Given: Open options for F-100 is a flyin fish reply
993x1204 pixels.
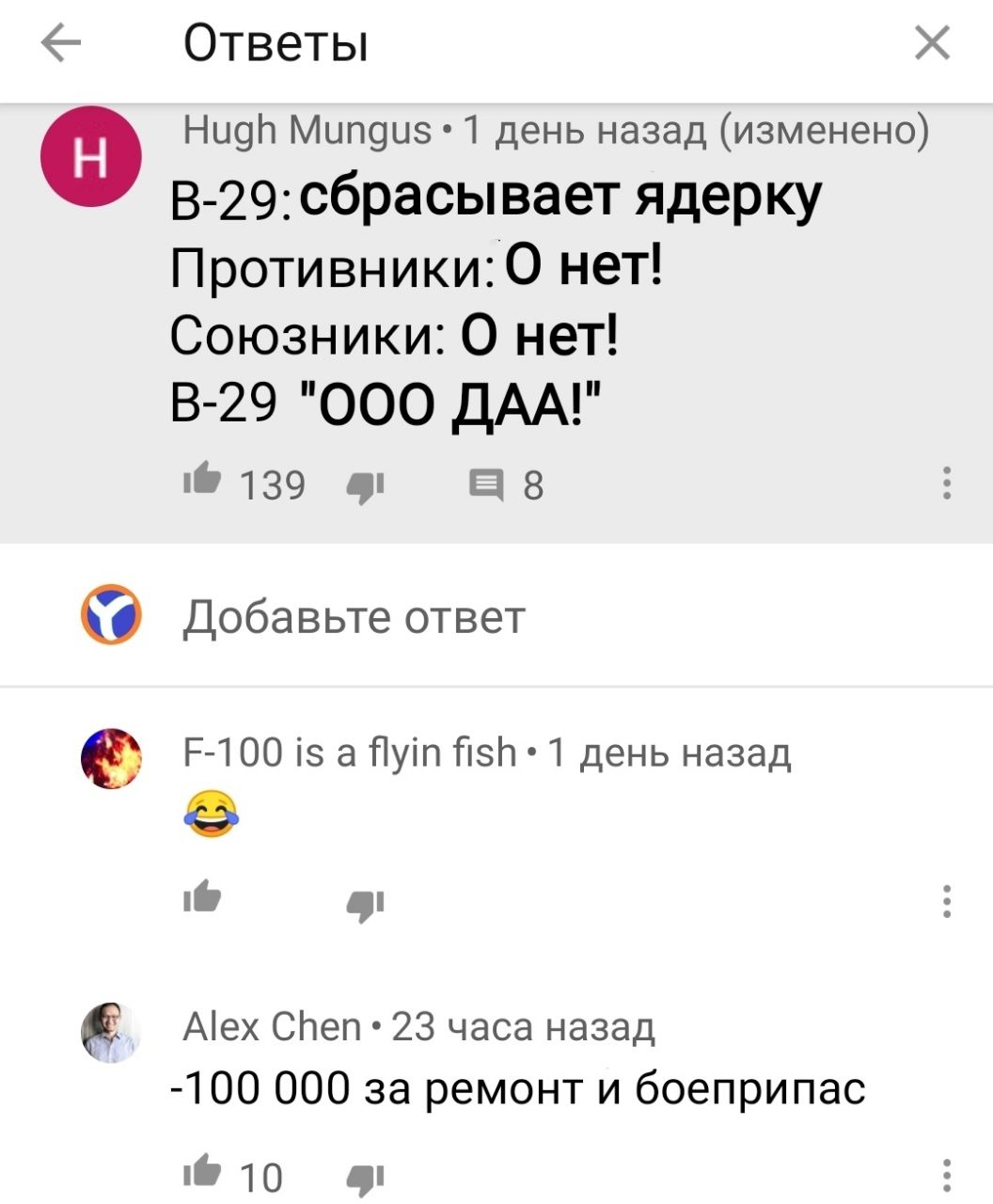Looking at the screenshot, I should 947,901.
